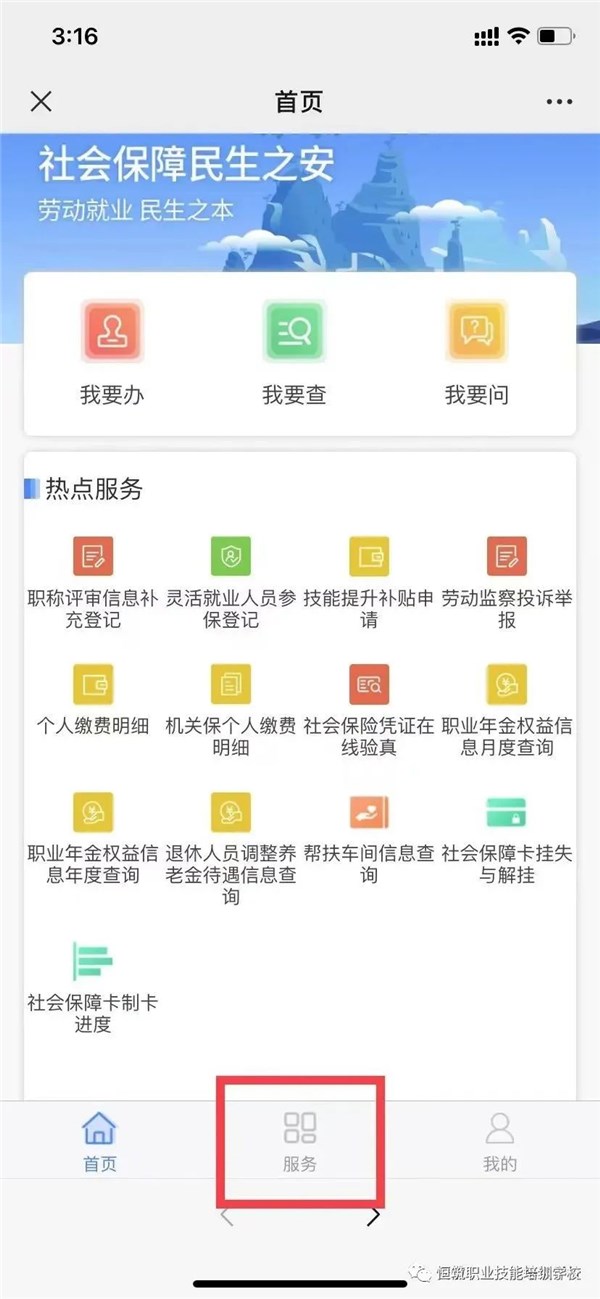Select 灵活就业人员参保登记
The height and width of the screenshot is (1299, 600).
point(231,581)
